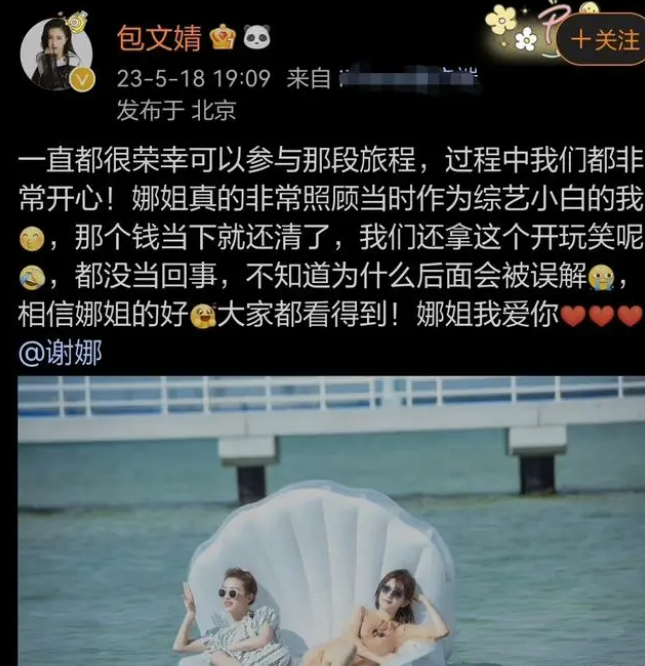645x666 pixels.
Task: Open the @谢娜 mention link
Action: coord(60,352)
